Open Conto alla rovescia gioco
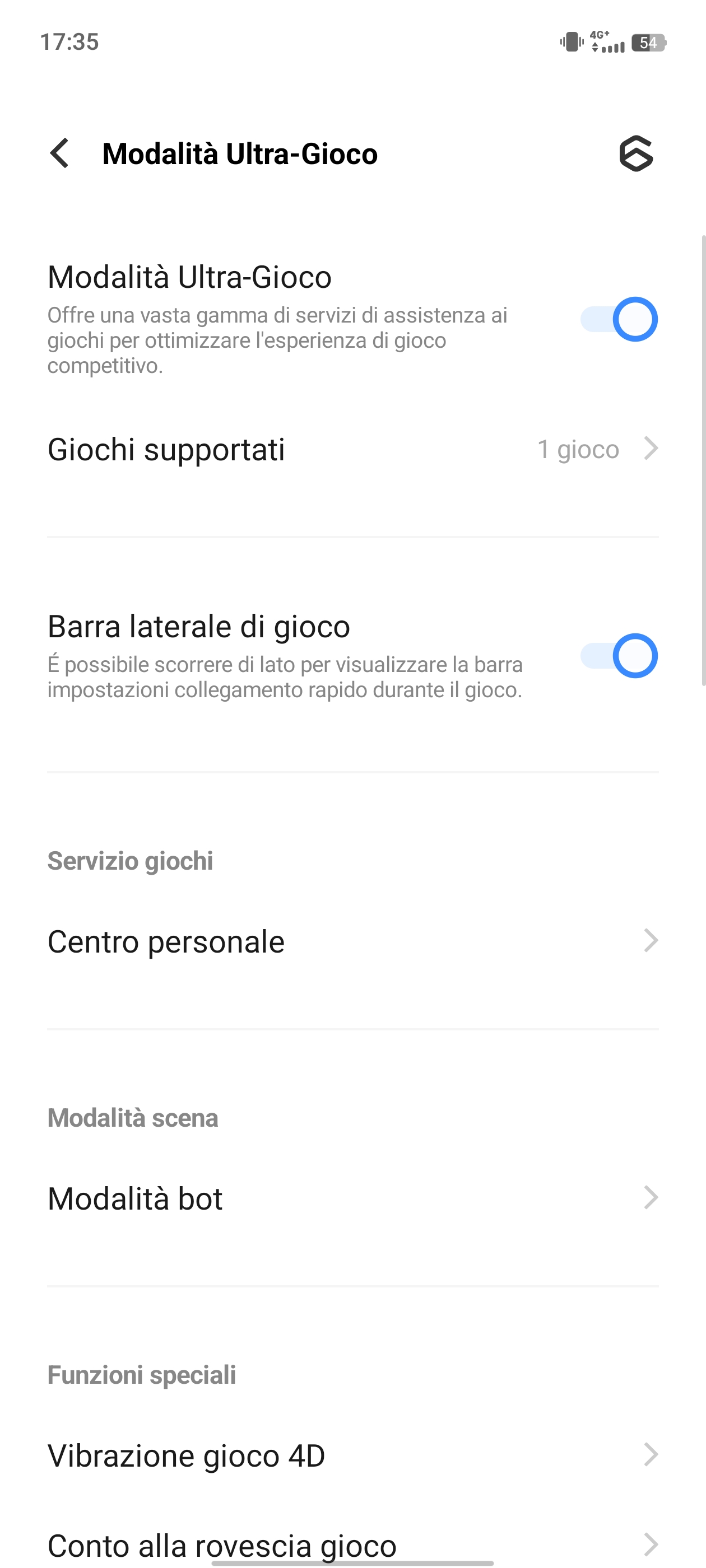 [352, 1544]
